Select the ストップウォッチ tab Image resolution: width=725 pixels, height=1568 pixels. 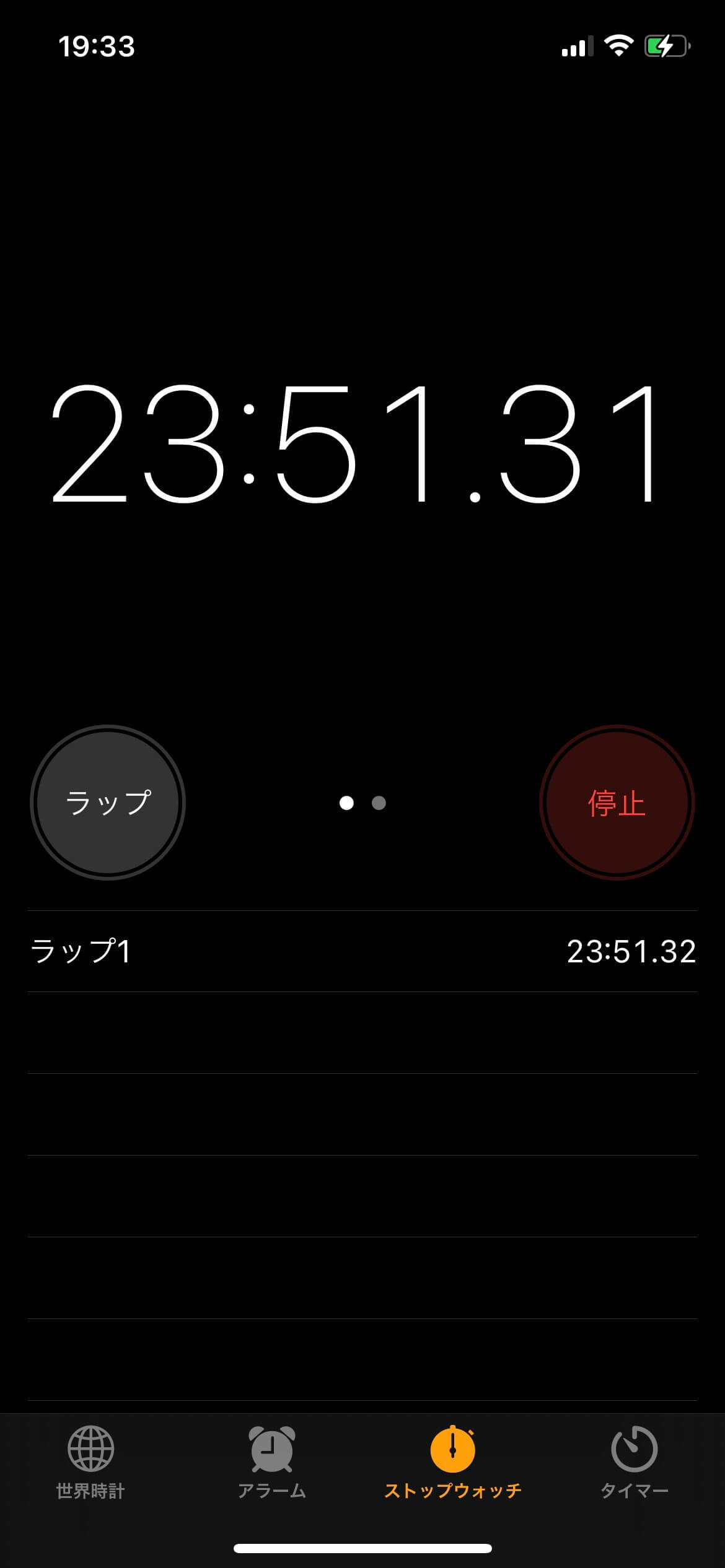click(453, 1463)
